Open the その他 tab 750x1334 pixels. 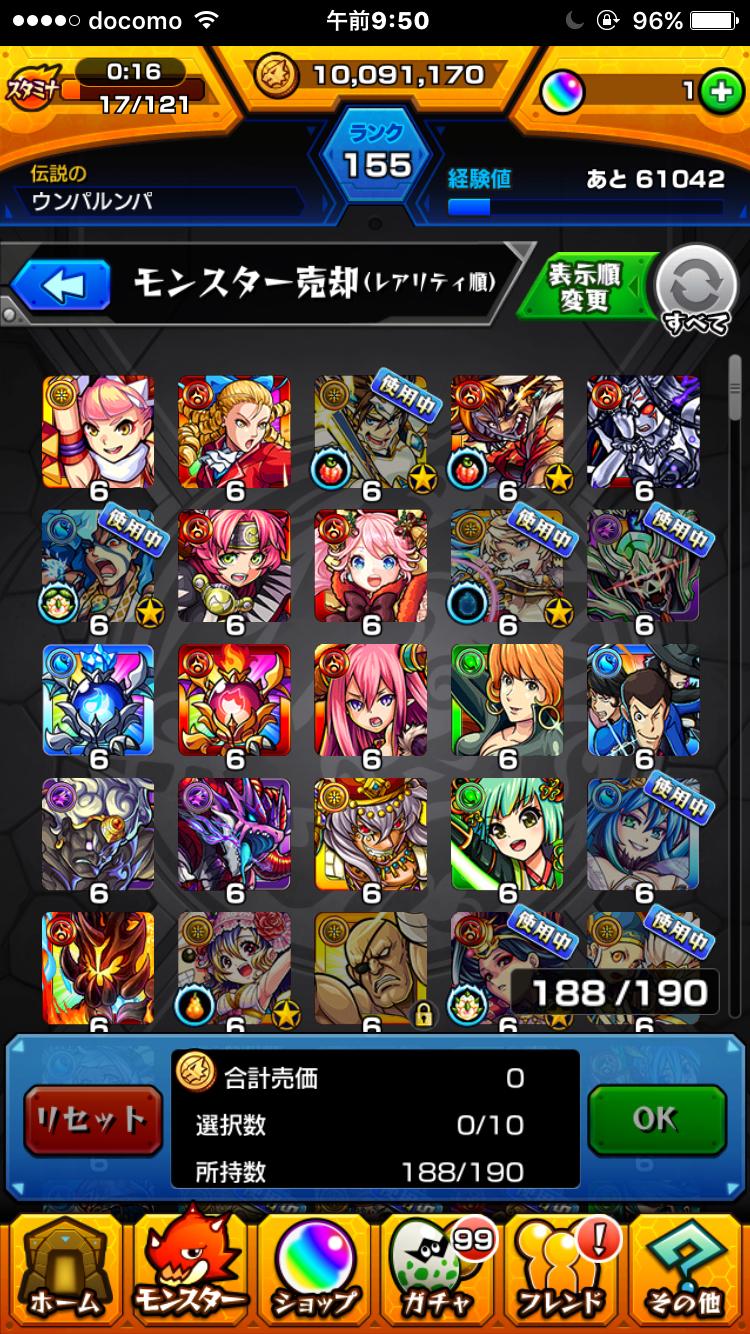coord(686,1272)
